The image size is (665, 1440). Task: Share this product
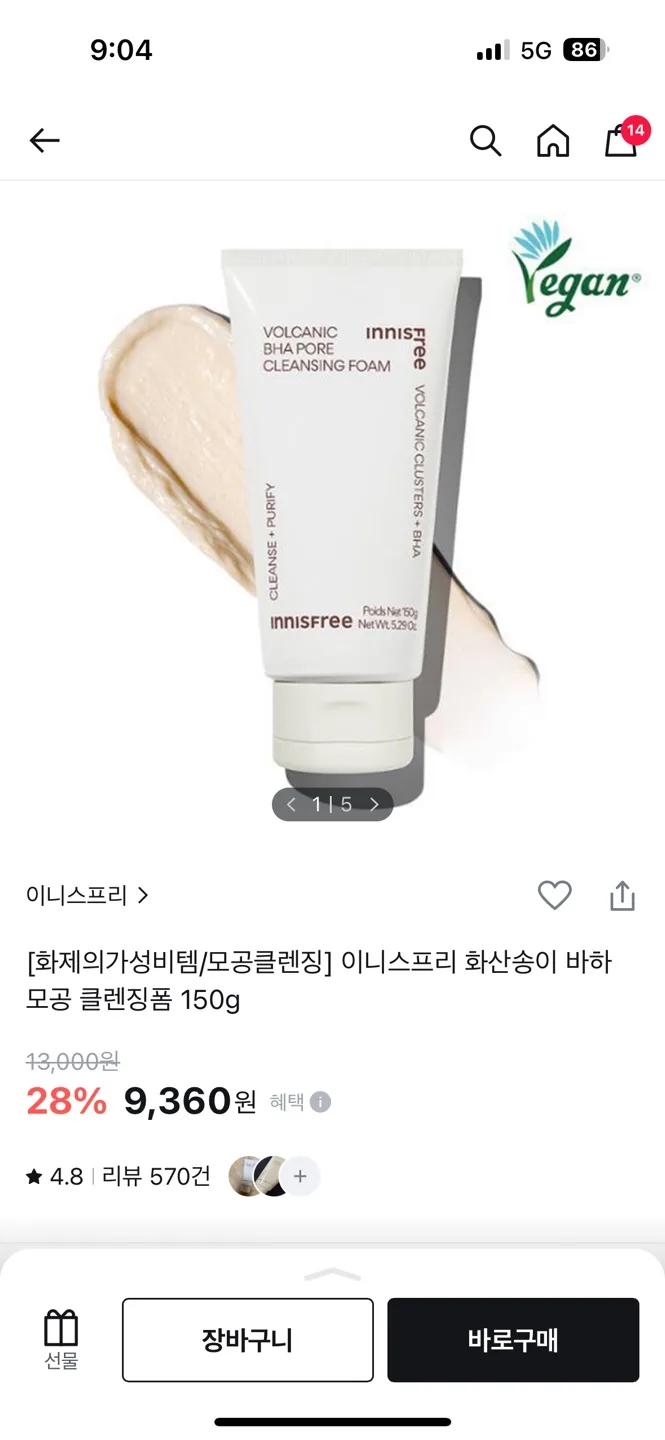tap(622, 895)
